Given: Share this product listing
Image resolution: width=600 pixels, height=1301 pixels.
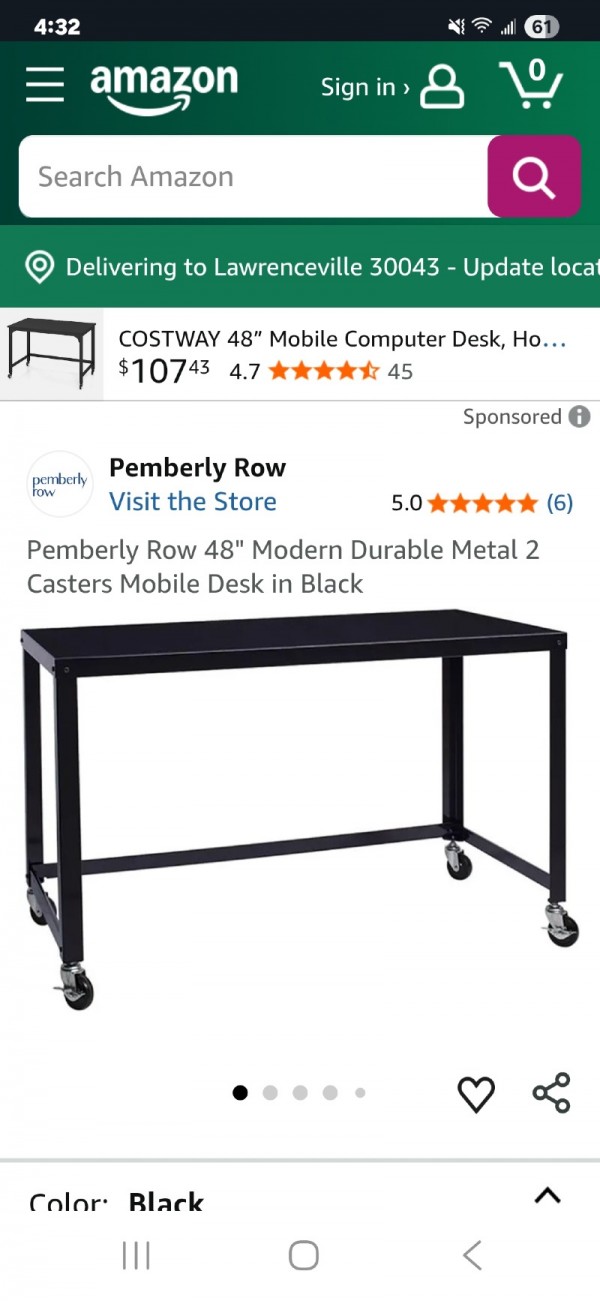Looking at the screenshot, I should pos(551,1093).
